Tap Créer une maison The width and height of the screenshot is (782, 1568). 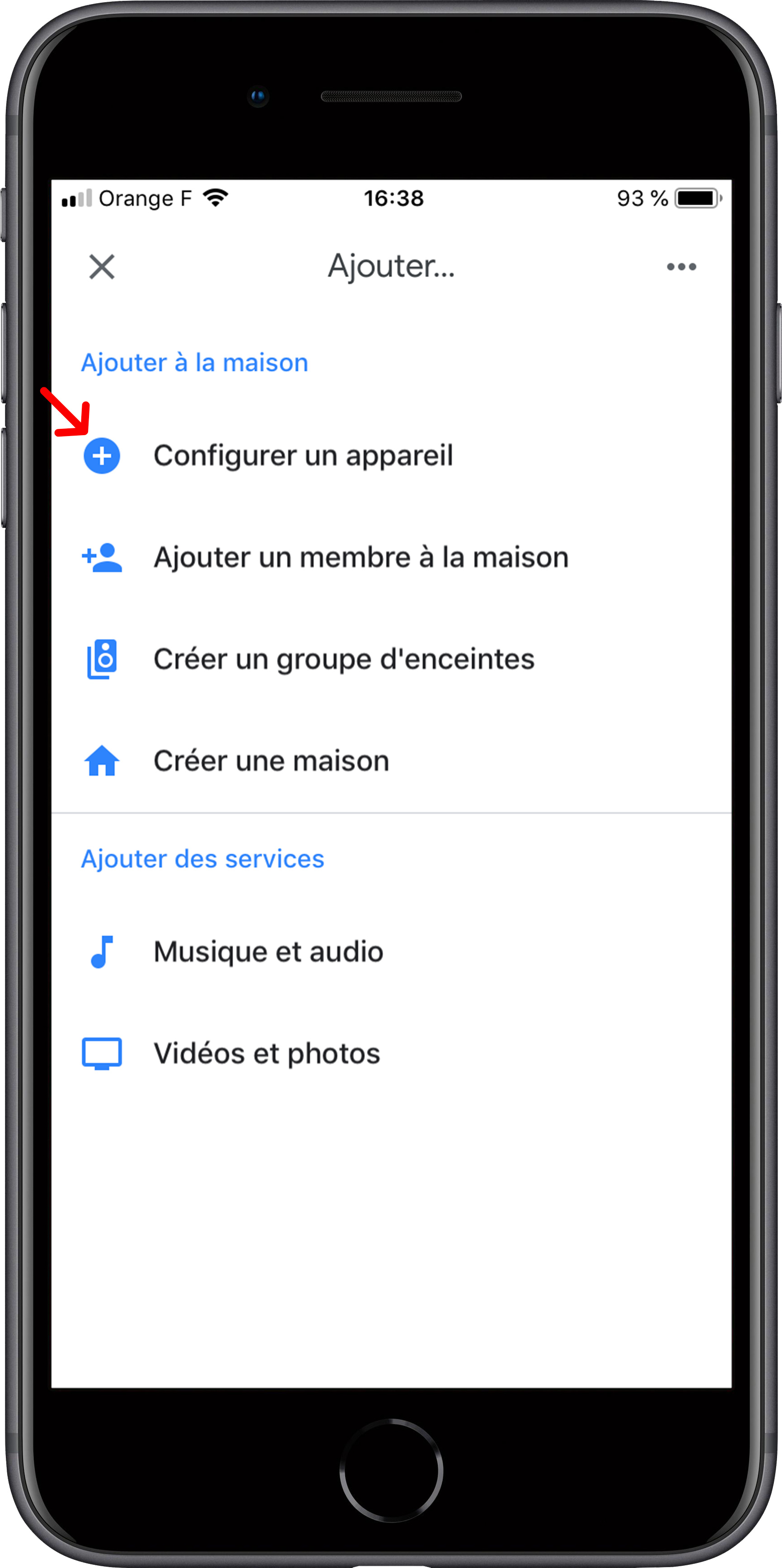click(x=271, y=761)
